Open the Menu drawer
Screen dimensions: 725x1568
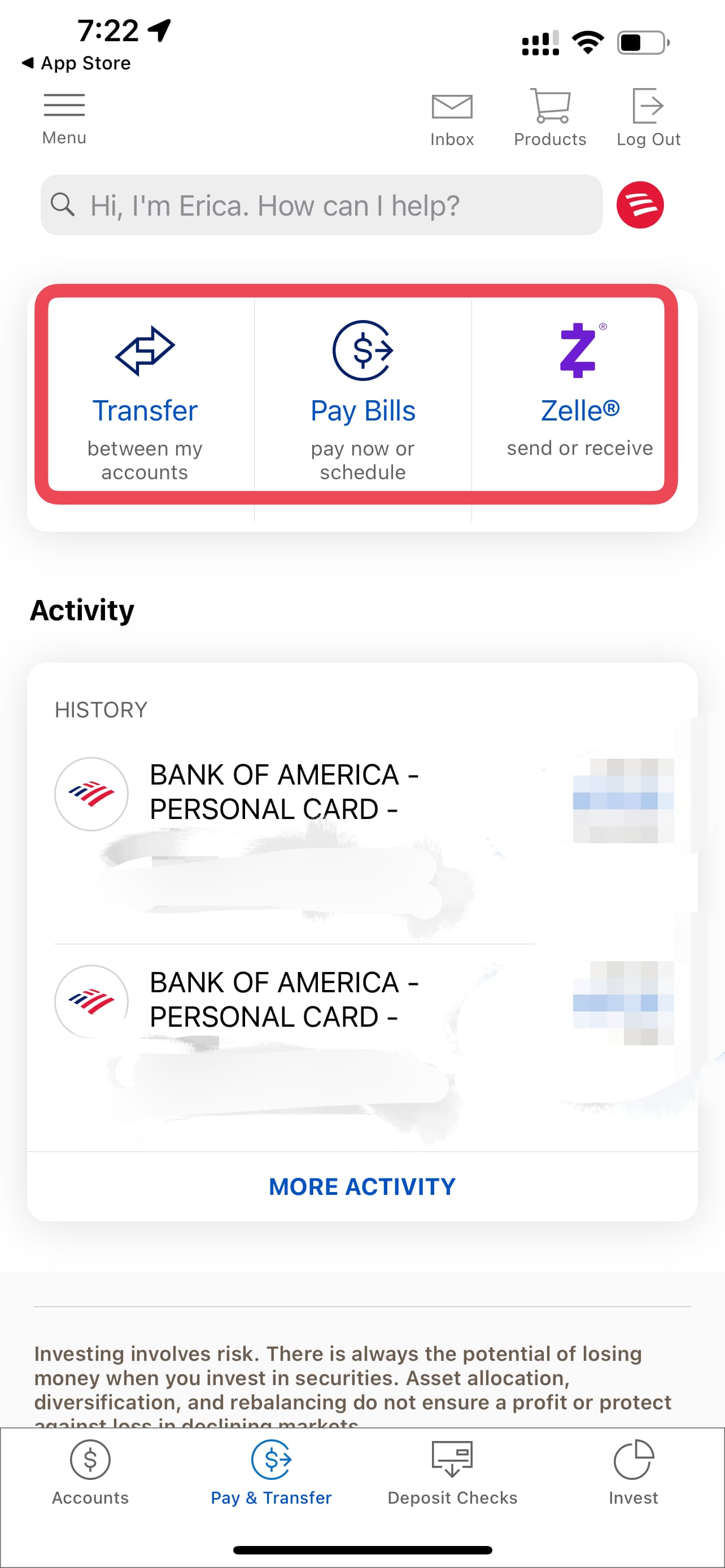pyautogui.click(x=64, y=118)
